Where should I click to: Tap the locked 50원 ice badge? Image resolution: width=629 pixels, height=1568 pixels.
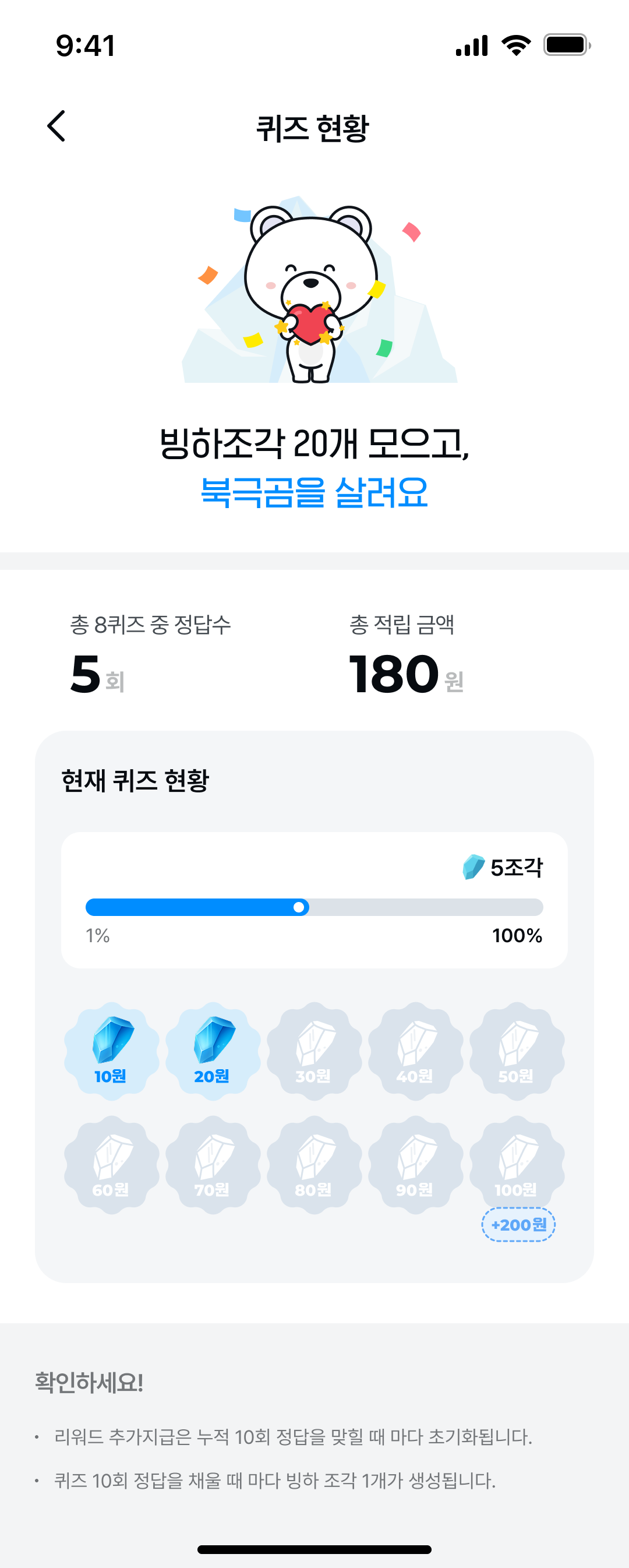tap(518, 1048)
